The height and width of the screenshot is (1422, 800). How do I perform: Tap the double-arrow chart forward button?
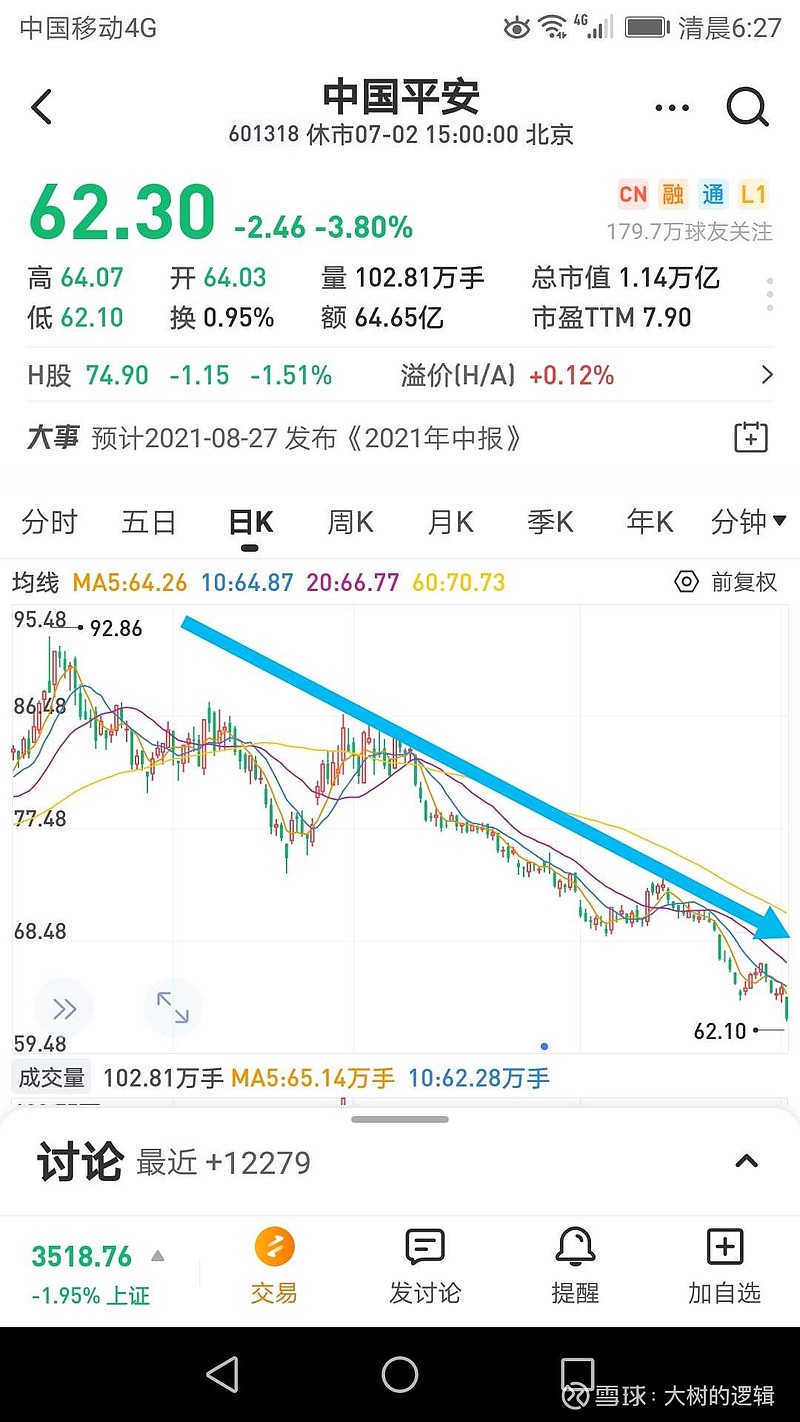(x=64, y=1007)
